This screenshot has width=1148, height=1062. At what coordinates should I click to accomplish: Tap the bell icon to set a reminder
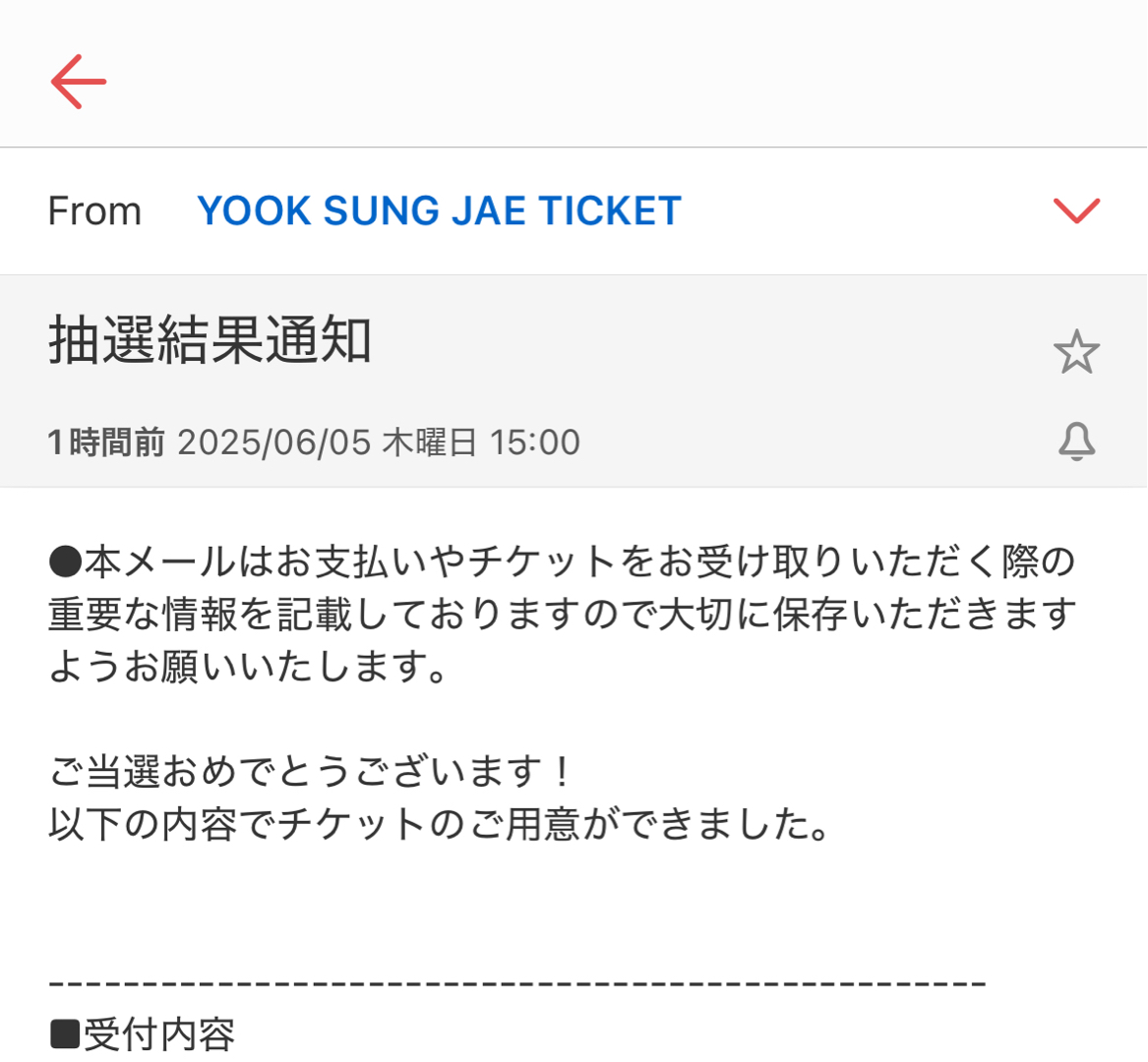tap(1076, 442)
